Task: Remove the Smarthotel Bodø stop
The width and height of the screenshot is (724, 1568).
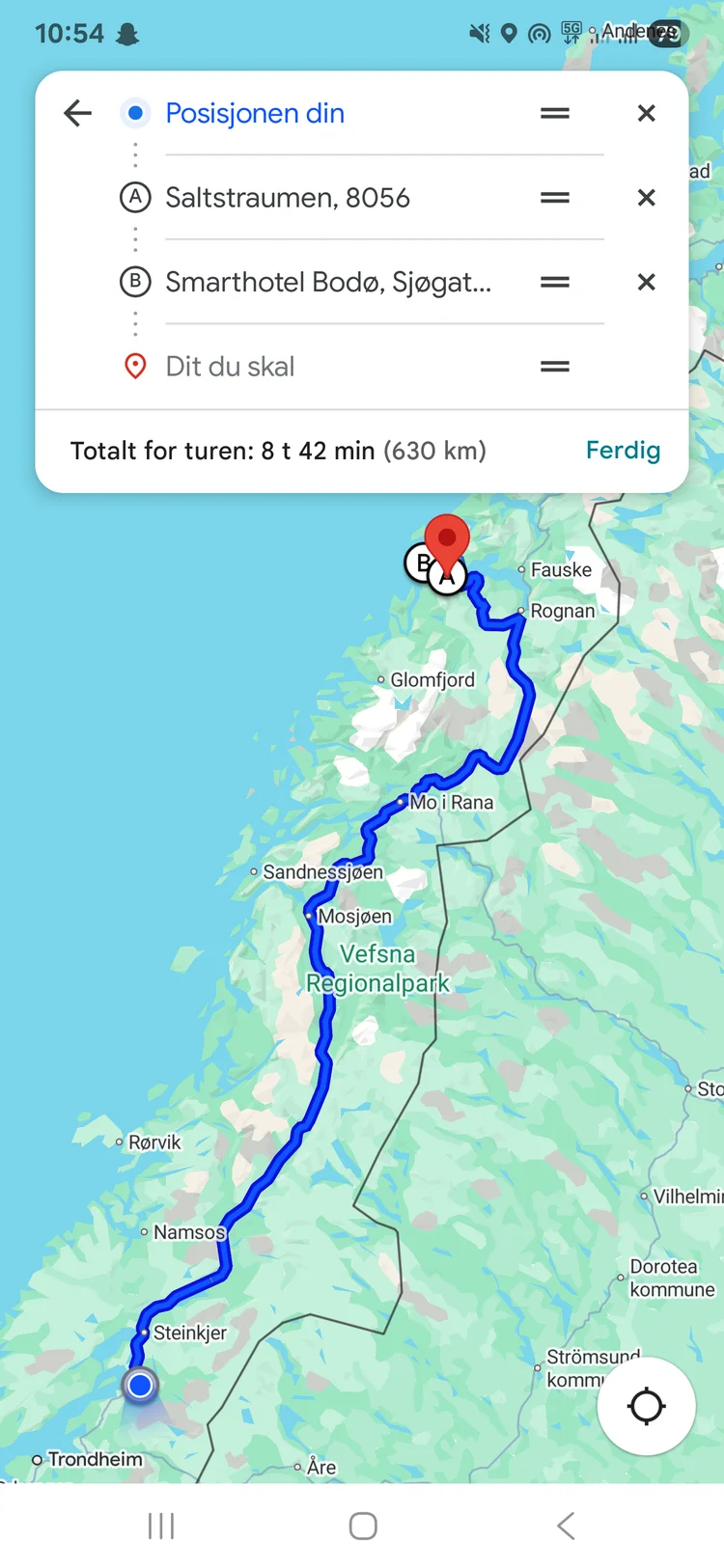Action: (x=646, y=283)
